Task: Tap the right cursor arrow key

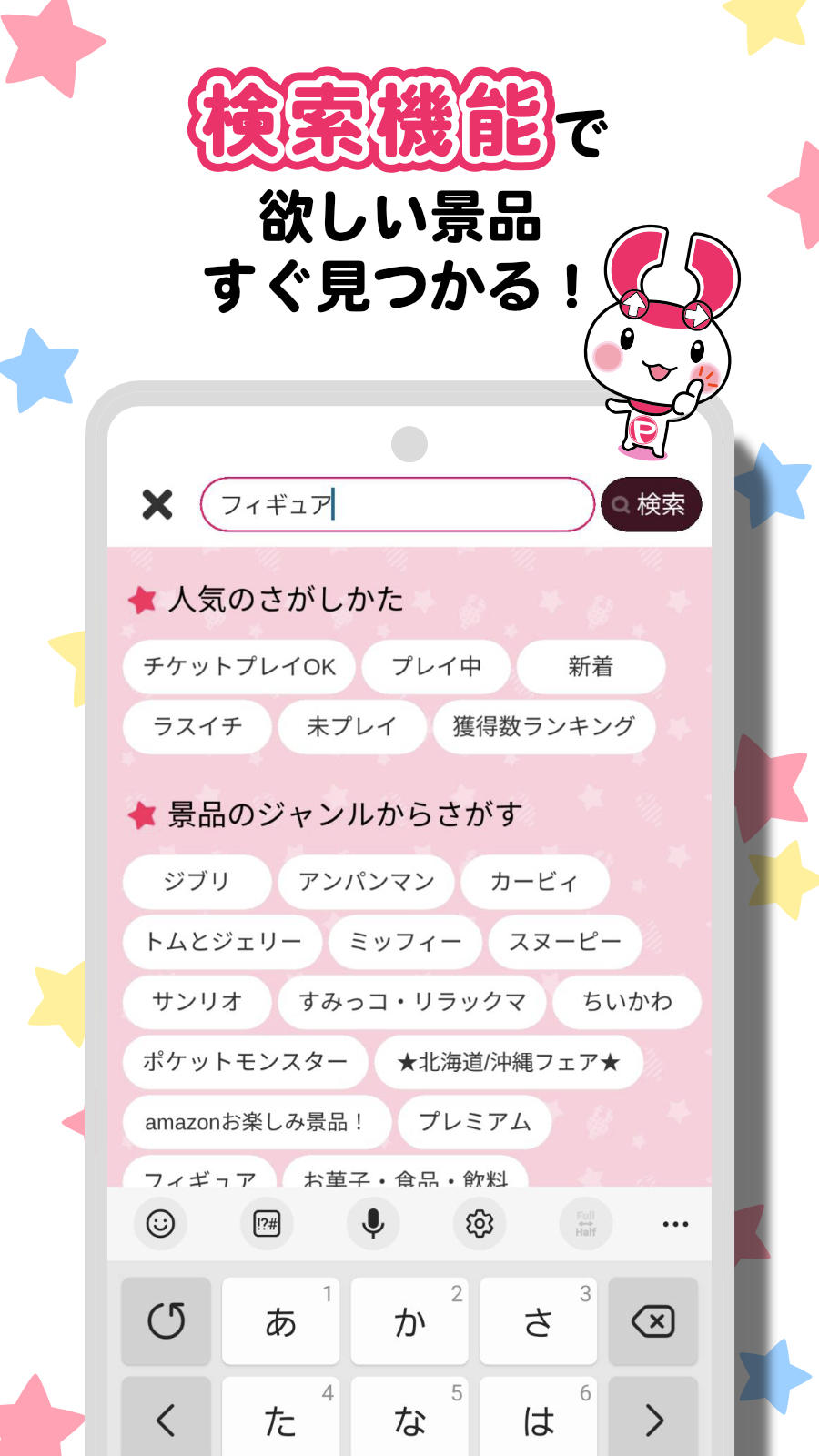Action: pyautogui.click(x=653, y=1416)
